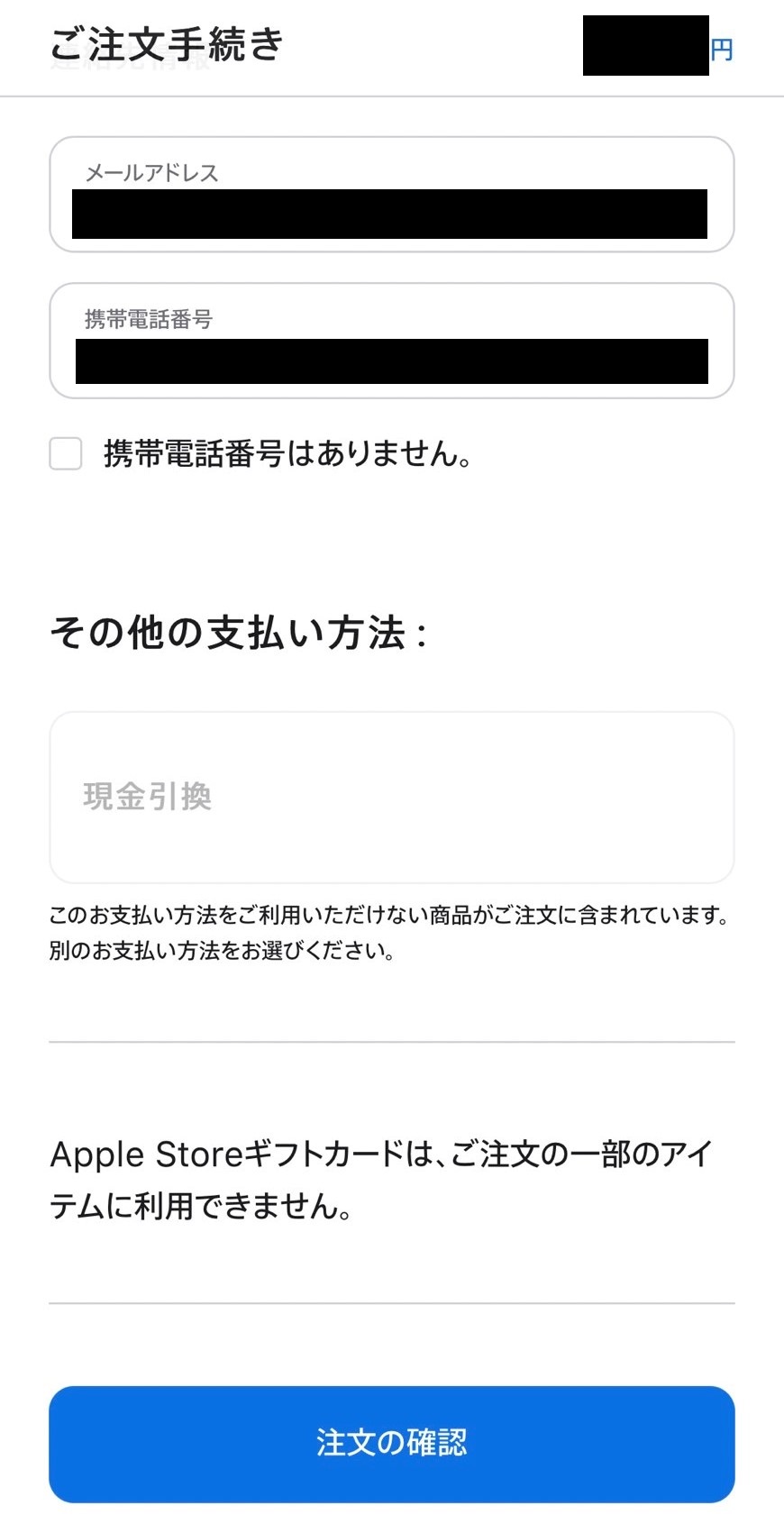The height and width of the screenshot is (1524, 784).
Task: Tap the blue order review button
Action: [392, 1445]
